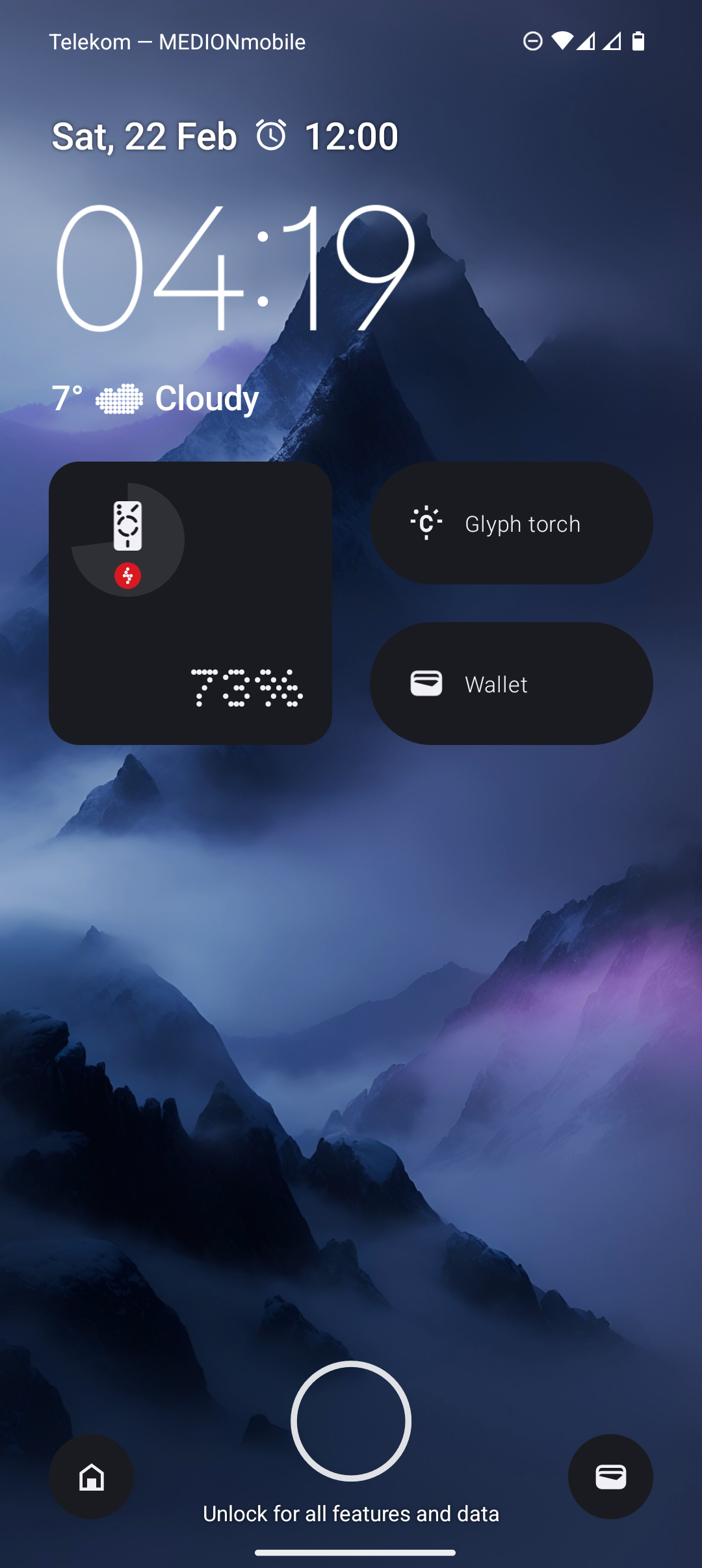The width and height of the screenshot is (702, 1568).
Task: Open the 73% battery widget
Action: 190,603
